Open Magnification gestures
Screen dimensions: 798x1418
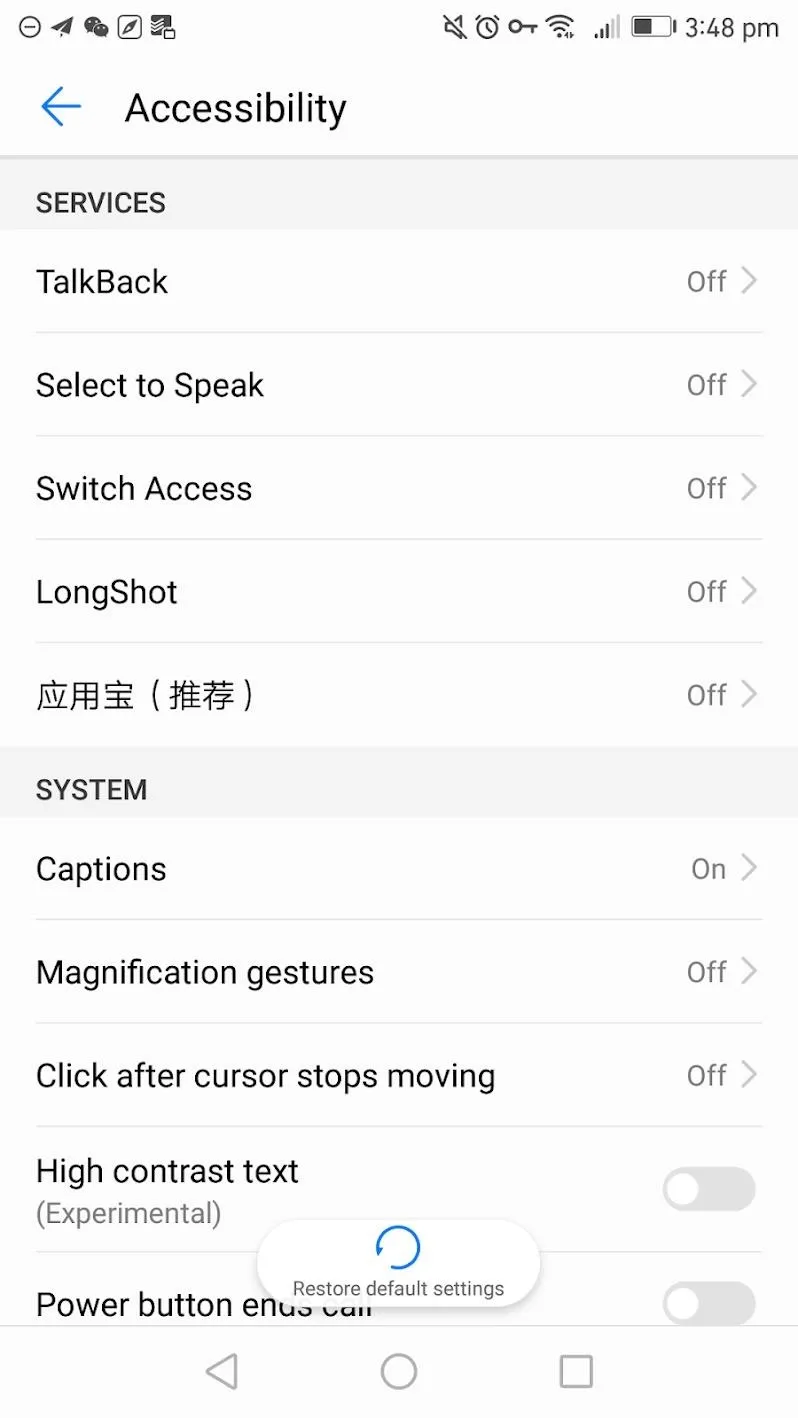click(399, 972)
